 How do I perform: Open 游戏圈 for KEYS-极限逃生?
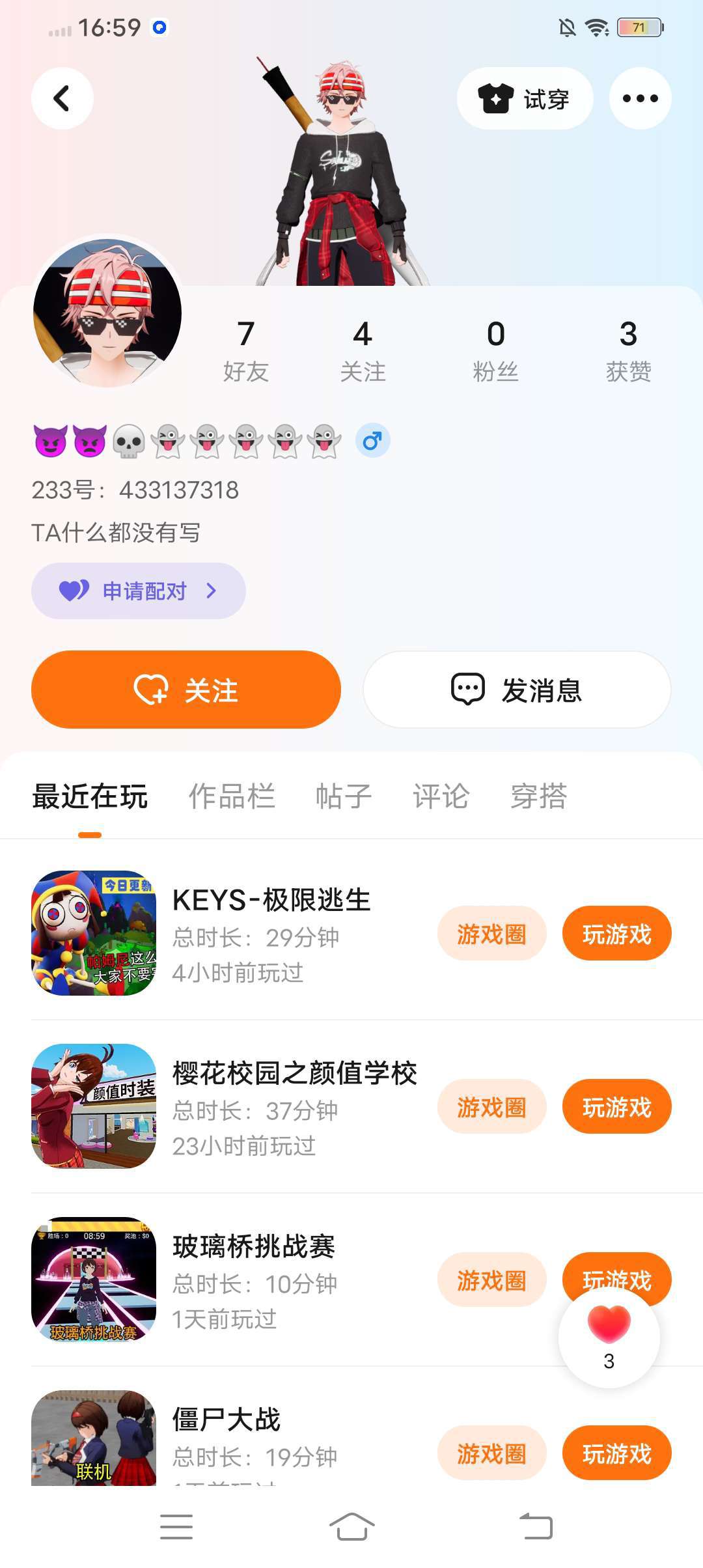coord(491,934)
